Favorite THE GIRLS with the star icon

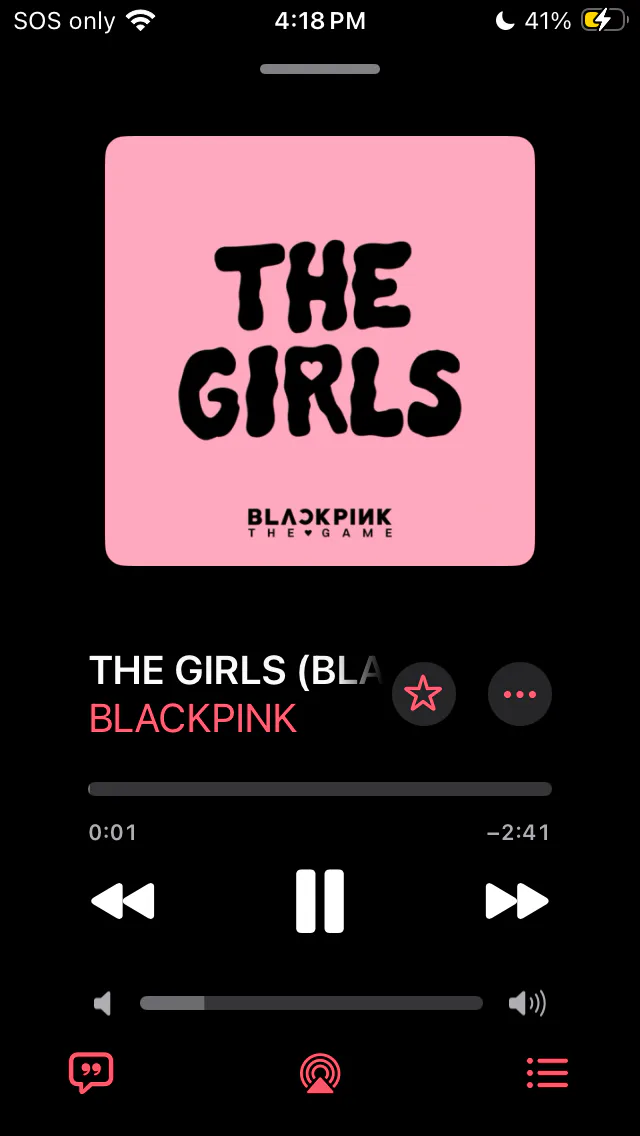(x=424, y=693)
